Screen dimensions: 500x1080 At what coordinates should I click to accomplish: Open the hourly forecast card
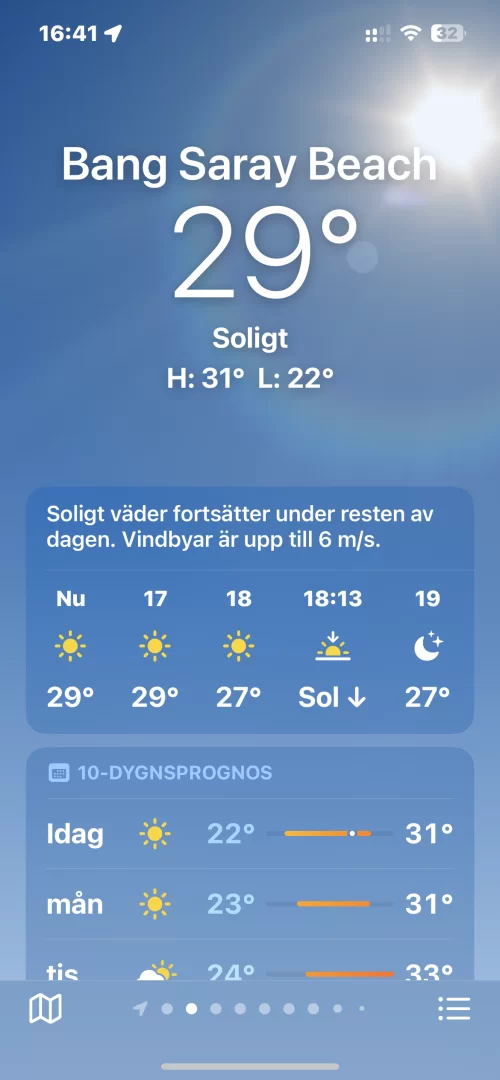[250, 610]
